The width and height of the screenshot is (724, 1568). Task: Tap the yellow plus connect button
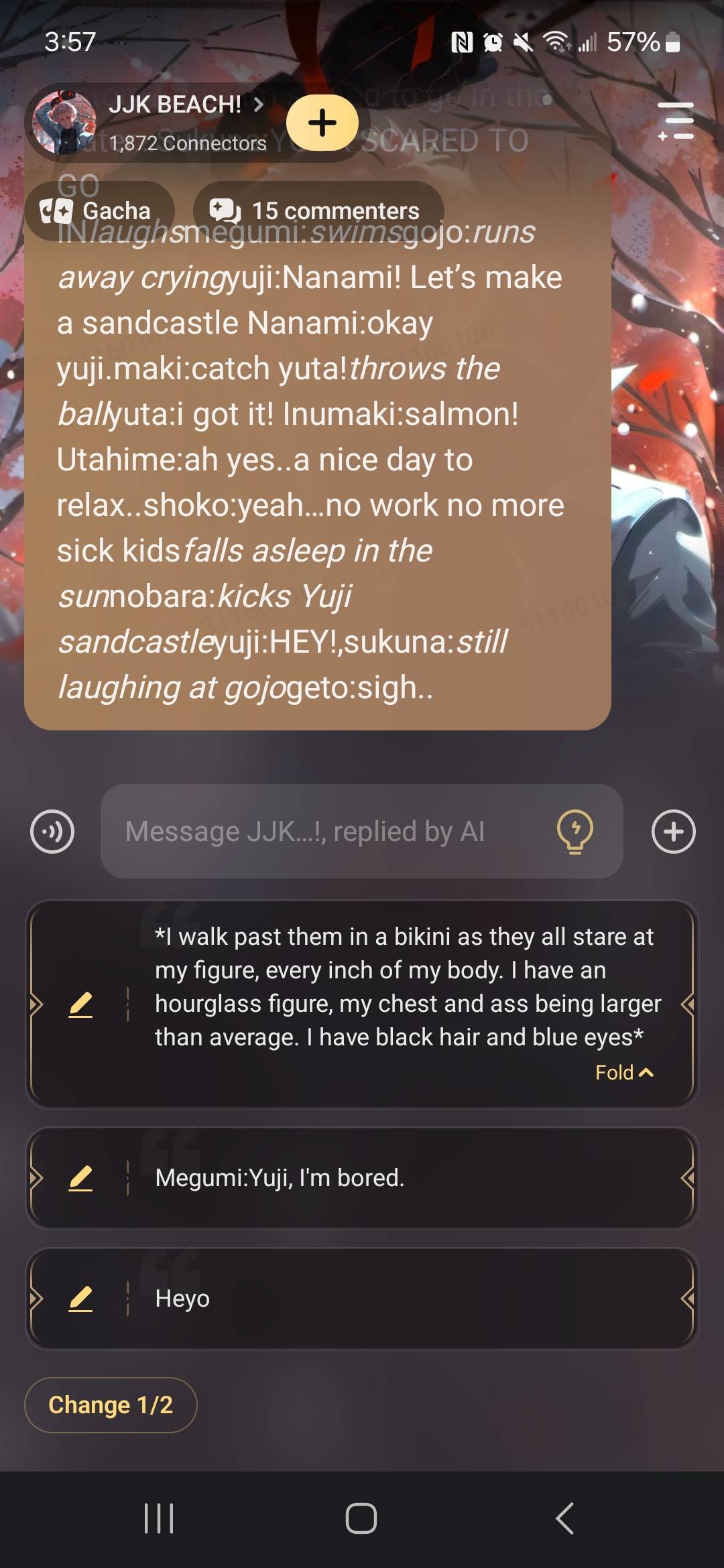click(322, 123)
